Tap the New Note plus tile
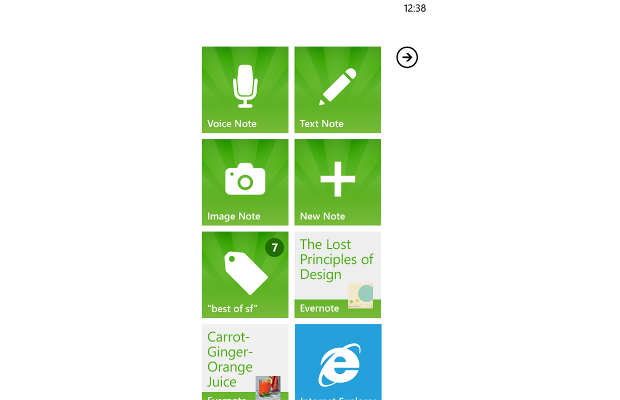Viewport: 620px width, 400px height. pos(337,182)
